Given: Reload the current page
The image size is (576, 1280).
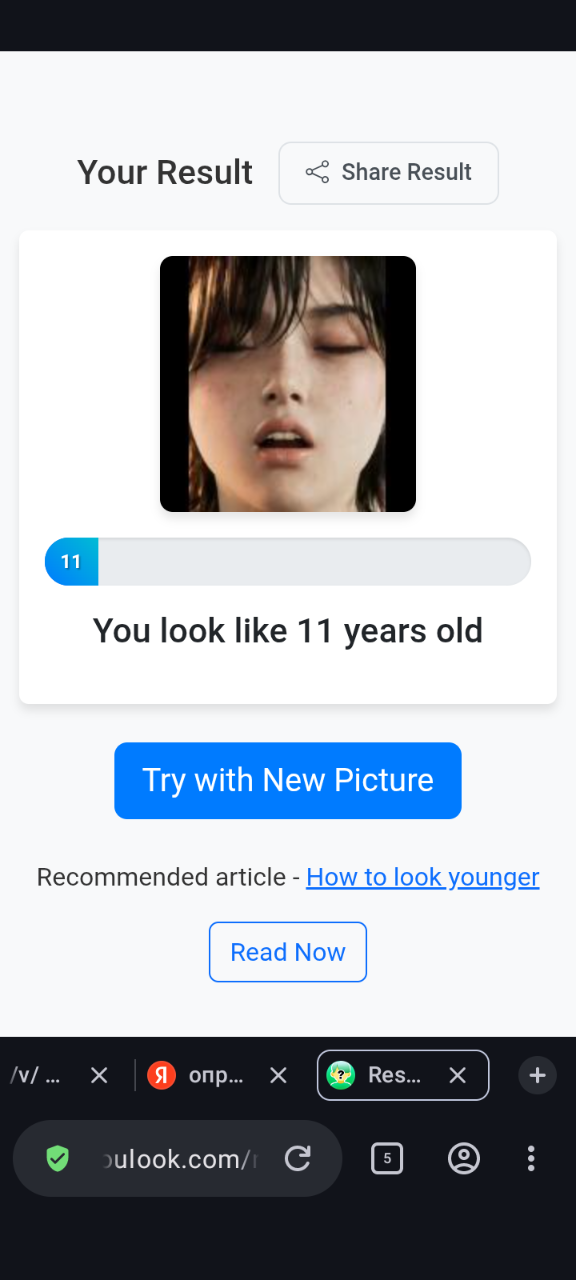Looking at the screenshot, I should point(298,1158).
